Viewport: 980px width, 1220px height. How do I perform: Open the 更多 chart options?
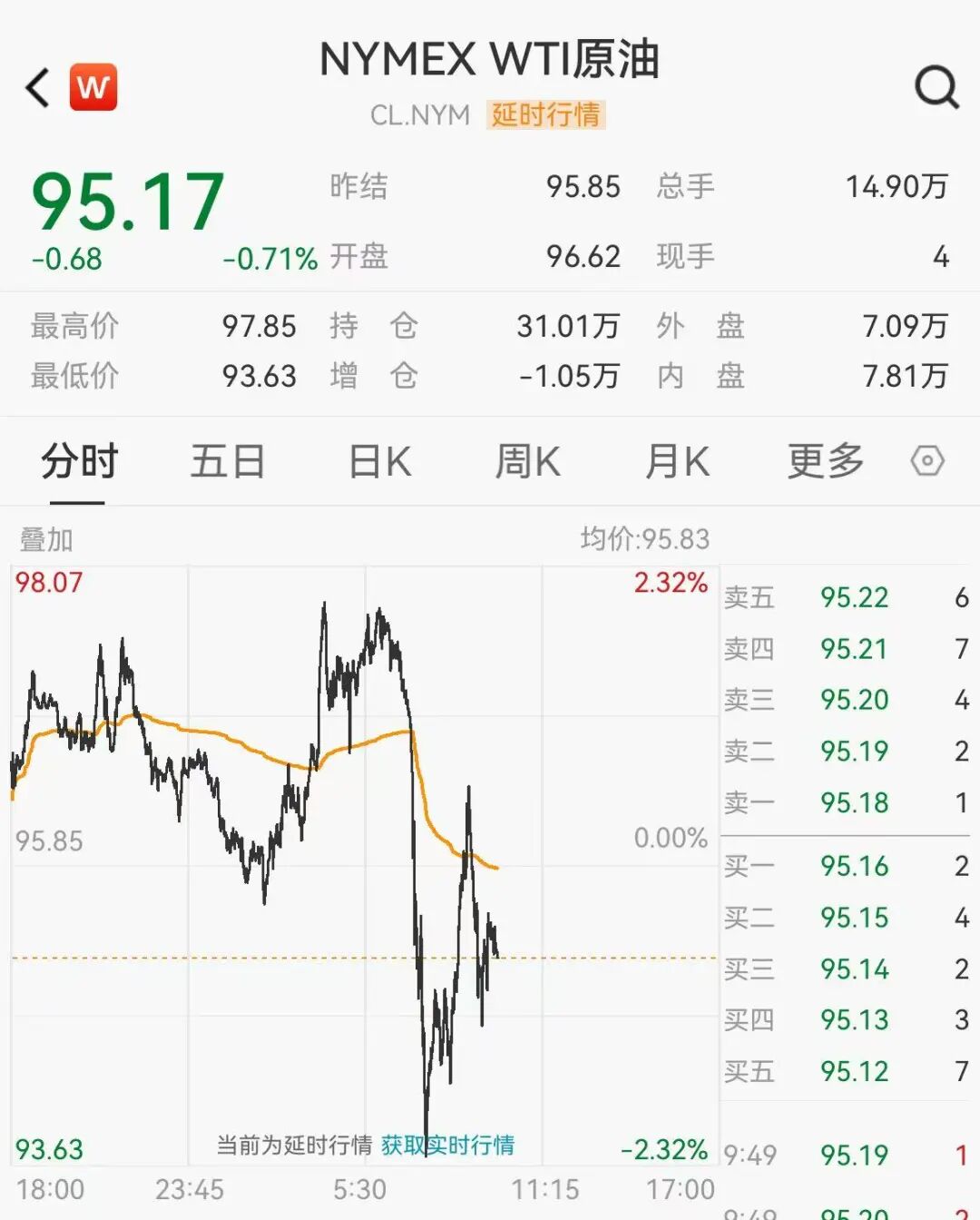tap(825, 461)
